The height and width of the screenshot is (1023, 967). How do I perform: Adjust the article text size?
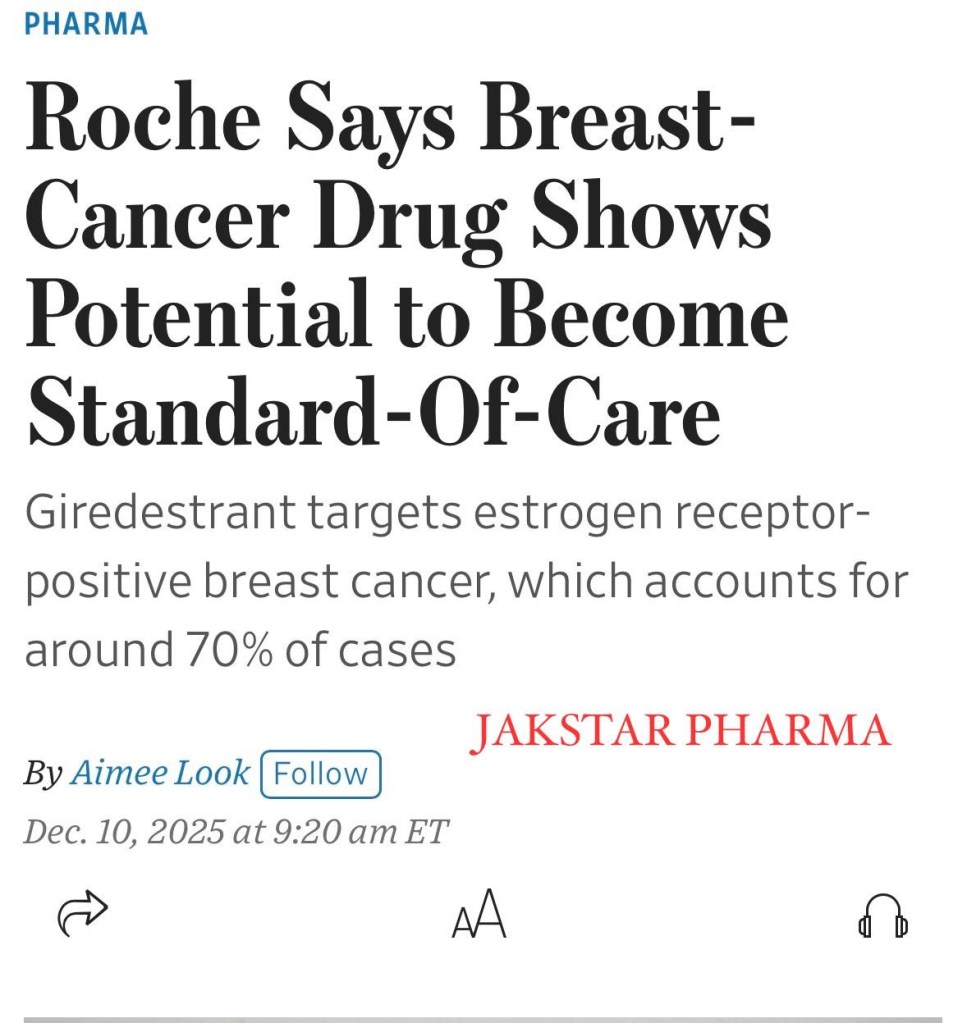pos(479,915)
